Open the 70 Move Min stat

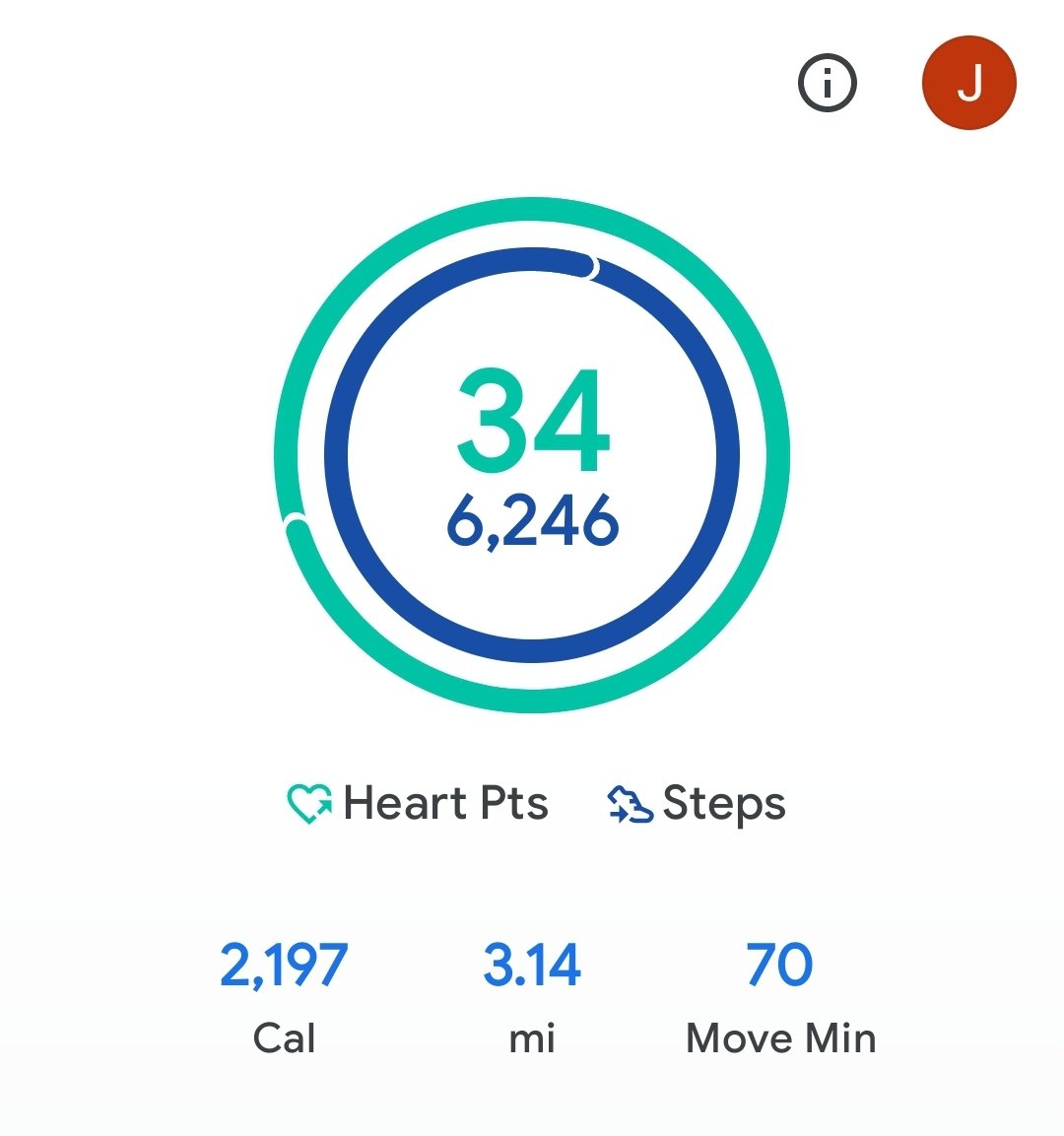[780, 995]
